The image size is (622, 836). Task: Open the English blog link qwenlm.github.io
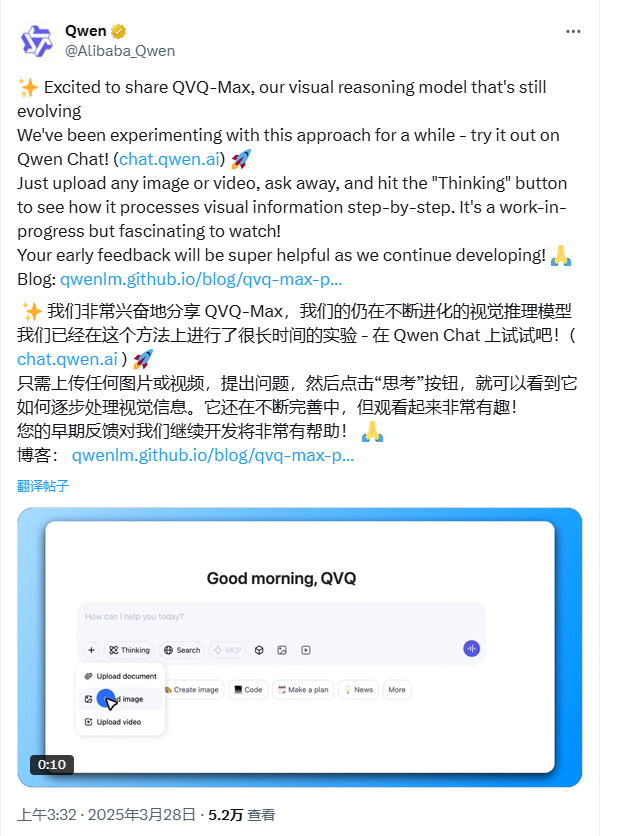click(201, 279)
